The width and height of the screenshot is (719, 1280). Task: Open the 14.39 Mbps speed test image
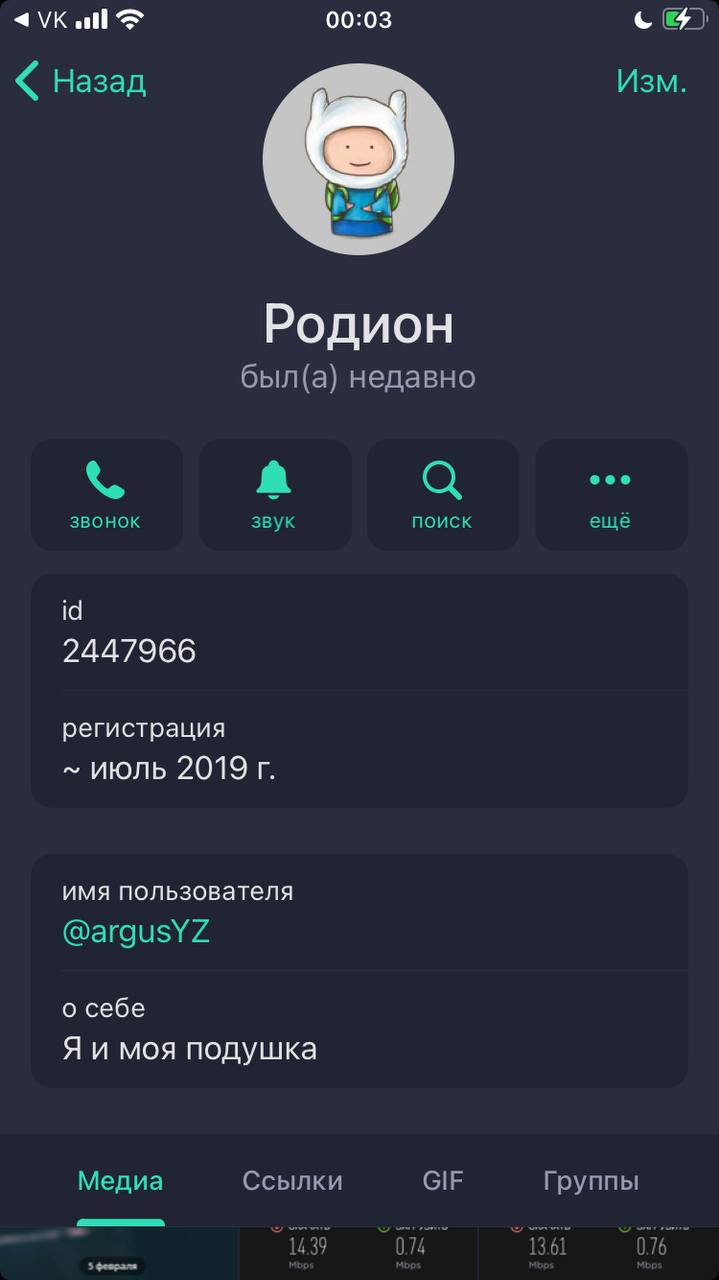coord(358,1254)
